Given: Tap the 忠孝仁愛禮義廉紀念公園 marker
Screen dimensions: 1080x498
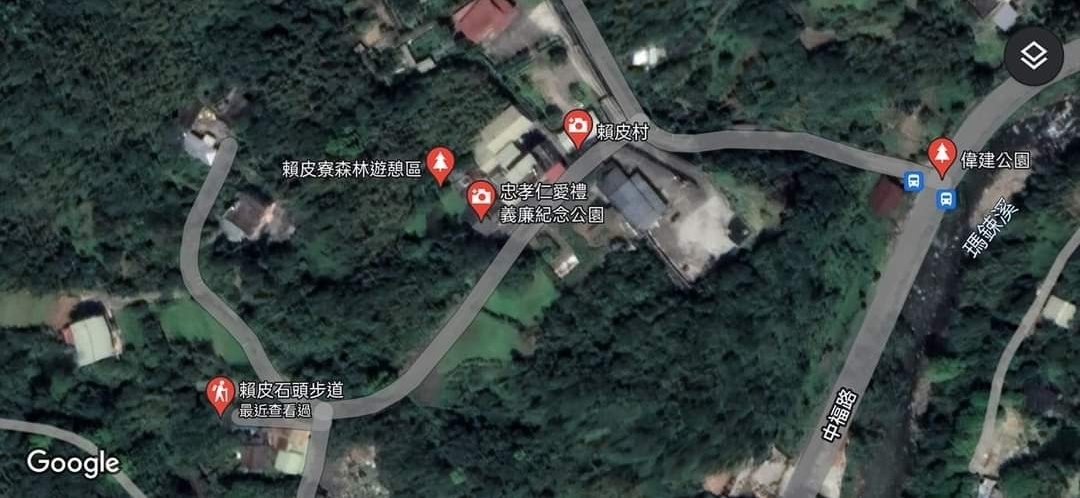Looking at the screenshot, I should [x=481, y=198].
